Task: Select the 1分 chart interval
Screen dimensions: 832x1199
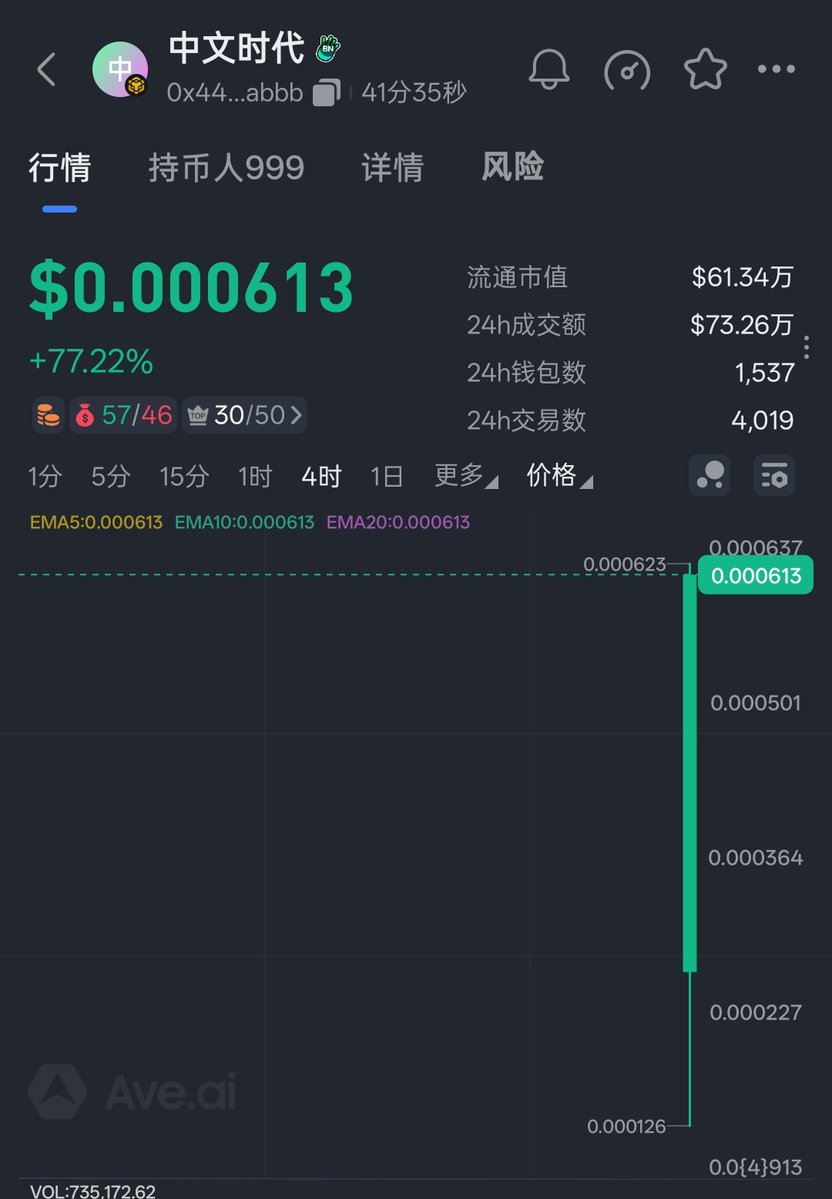Action: pos(44,477)
